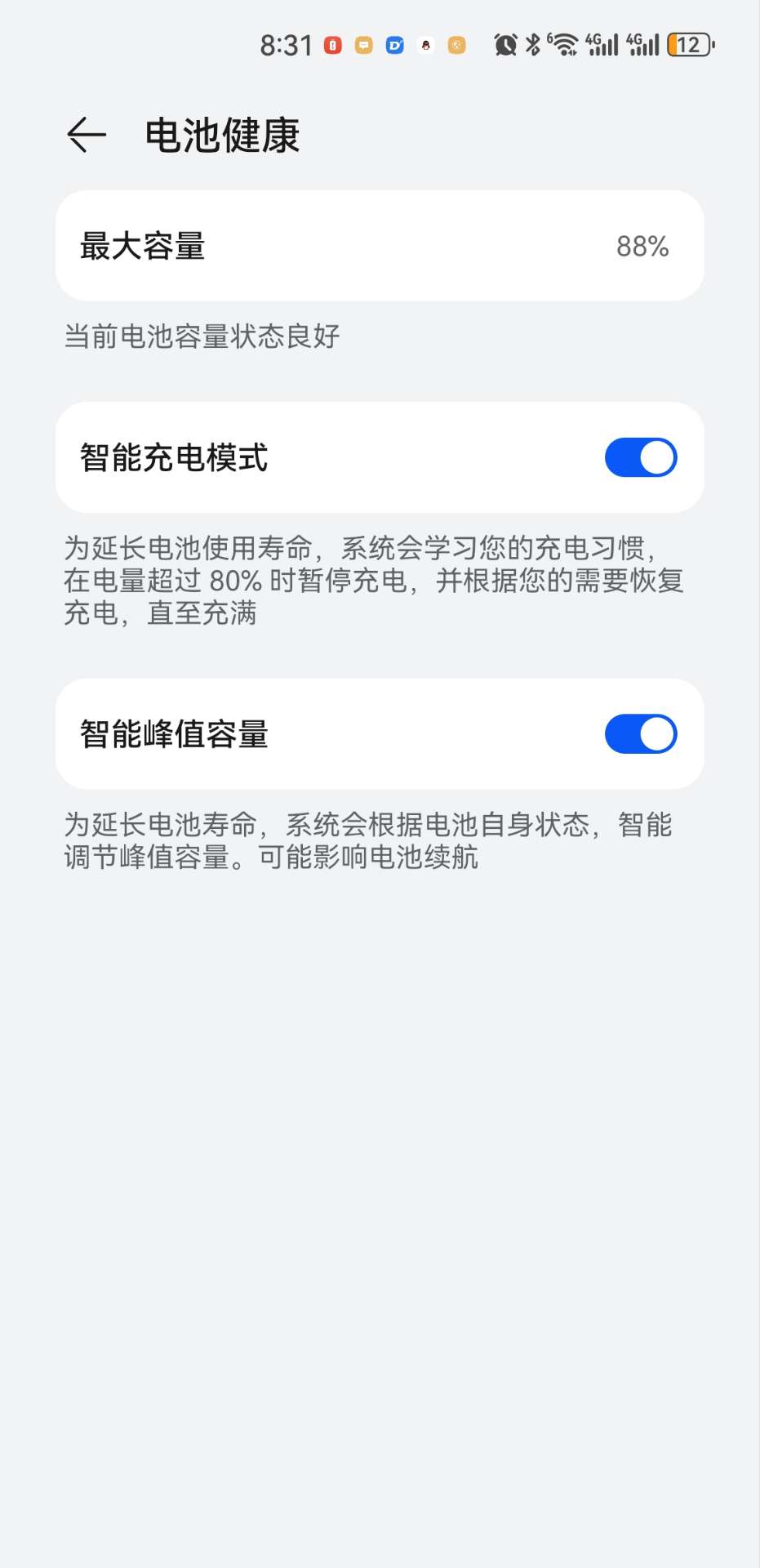Go back from the 电池健康 page
The width and height of the screenshot is (760, 1568).
(87, 135)
